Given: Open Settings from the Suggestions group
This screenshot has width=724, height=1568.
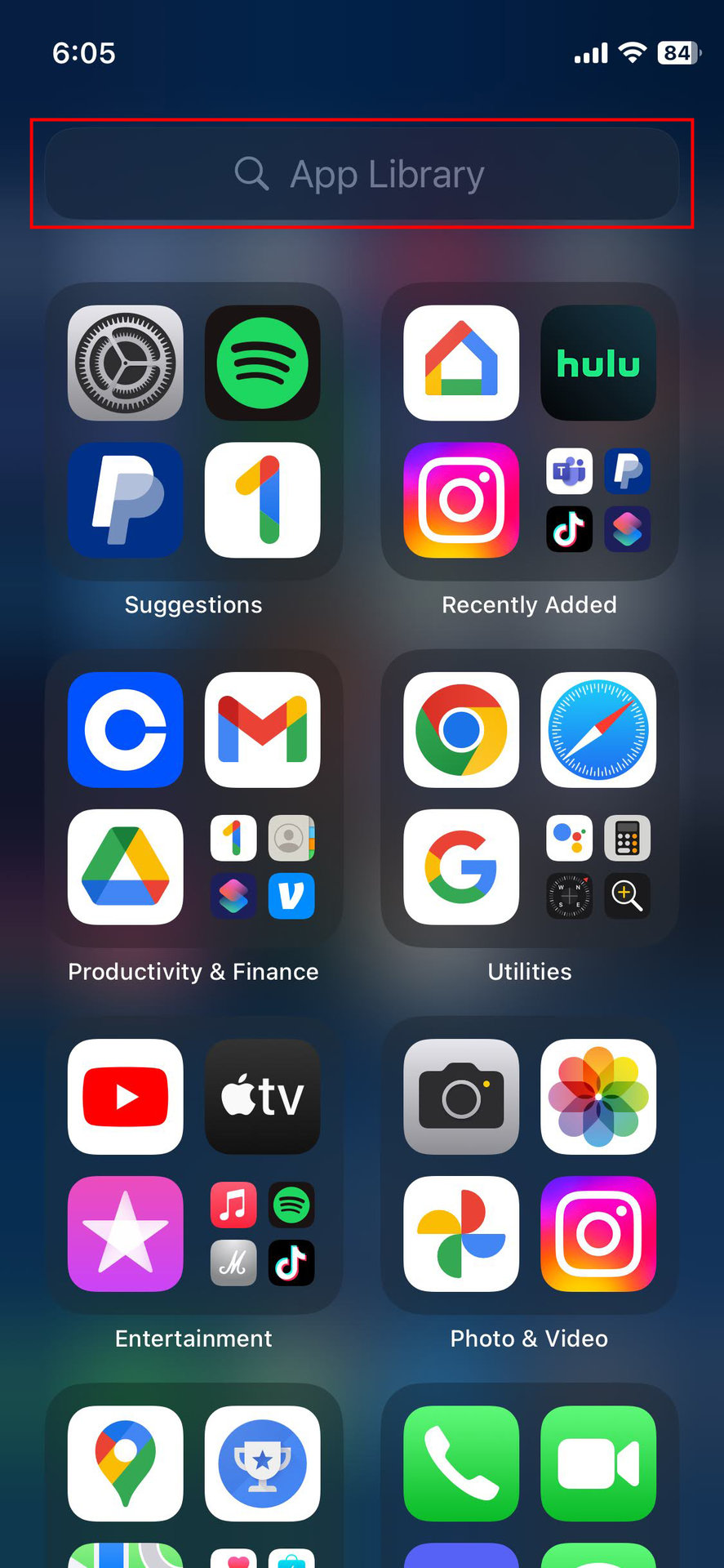Looking at the screenshot, I should 125,363.
